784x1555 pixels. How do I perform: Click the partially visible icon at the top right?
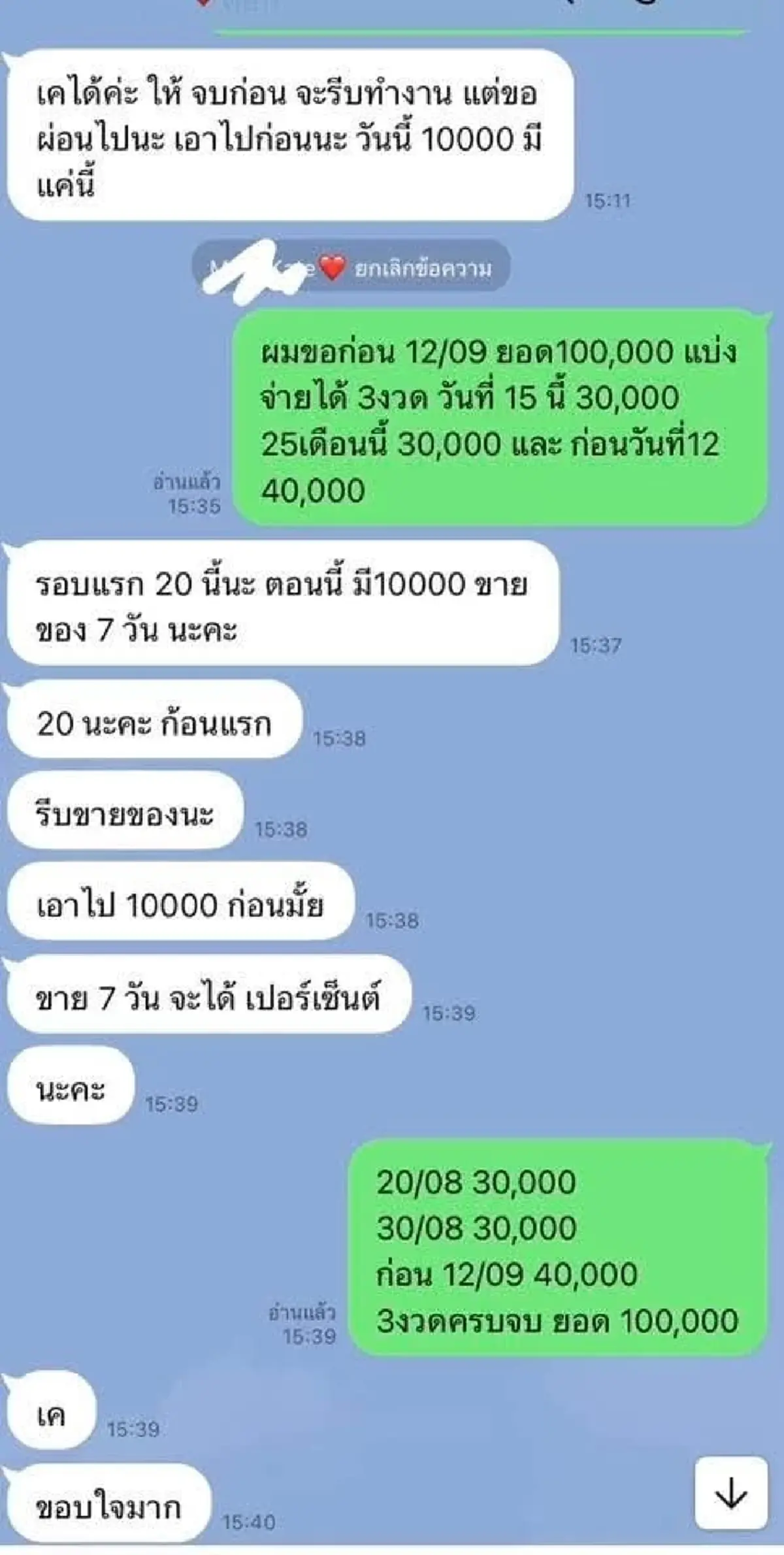tap(647, 7)
